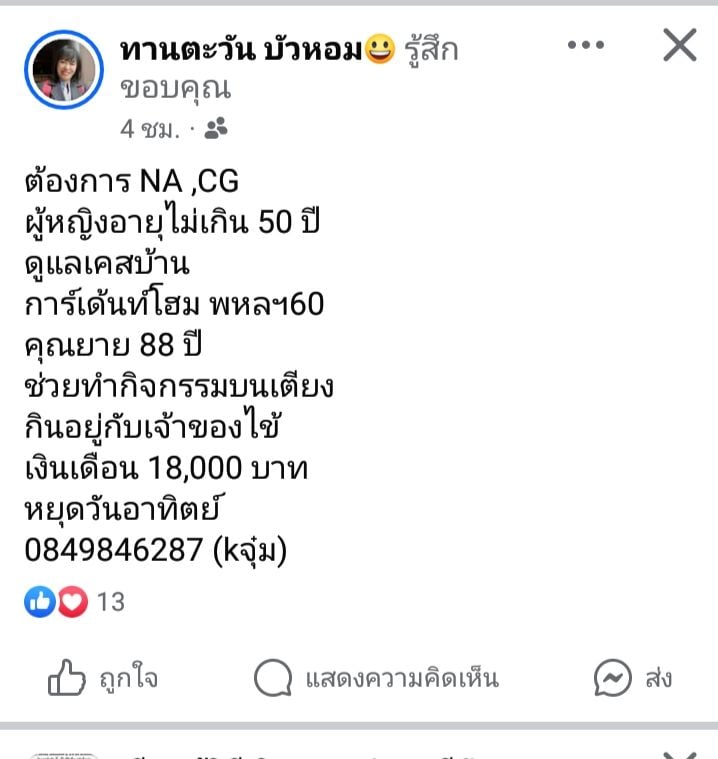View the 13 reactions list

tap(75, 601)
